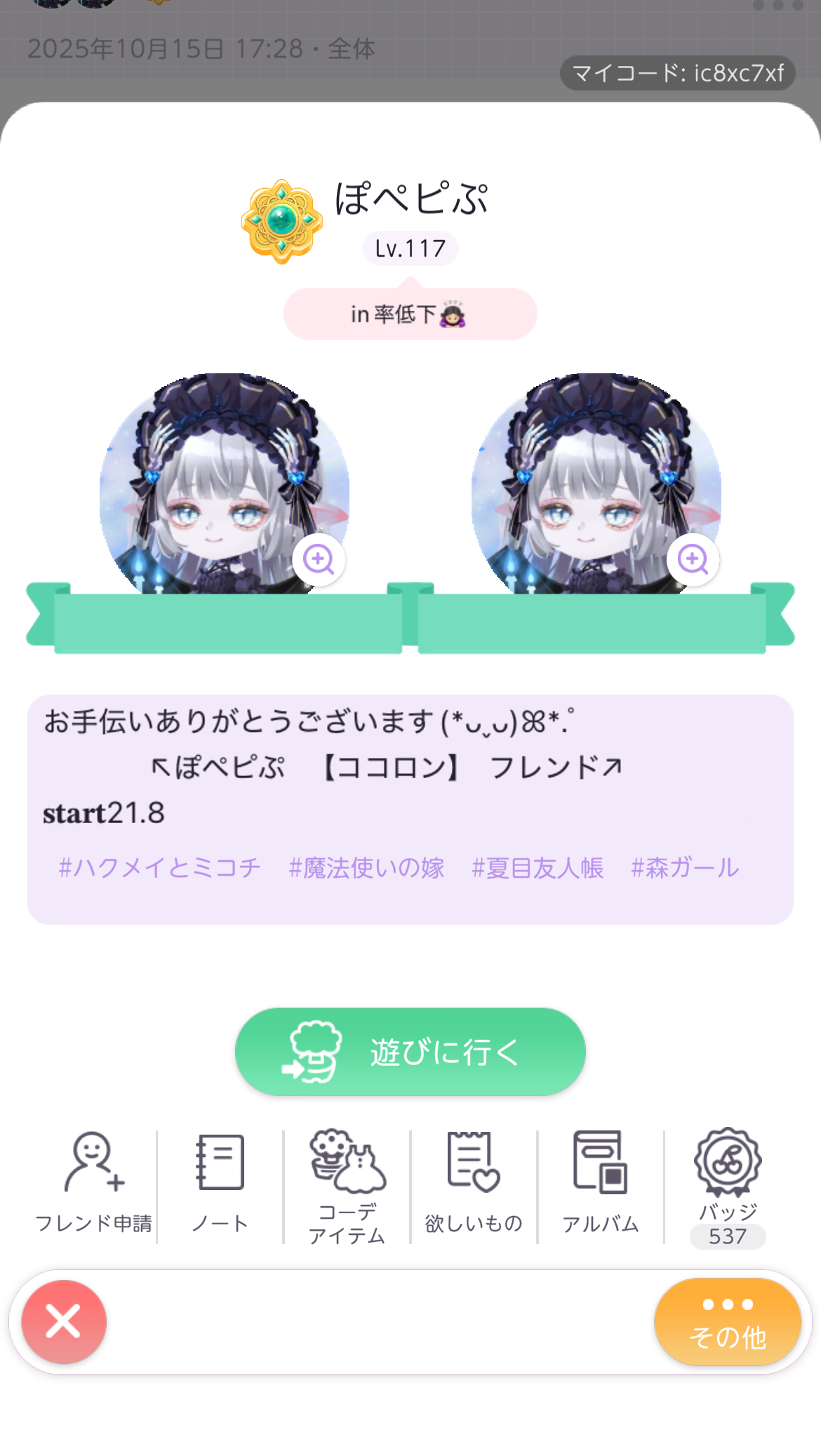Open the #魔法使いの嫁 hashtag
821x1456 pixels.
coord(366,868)
